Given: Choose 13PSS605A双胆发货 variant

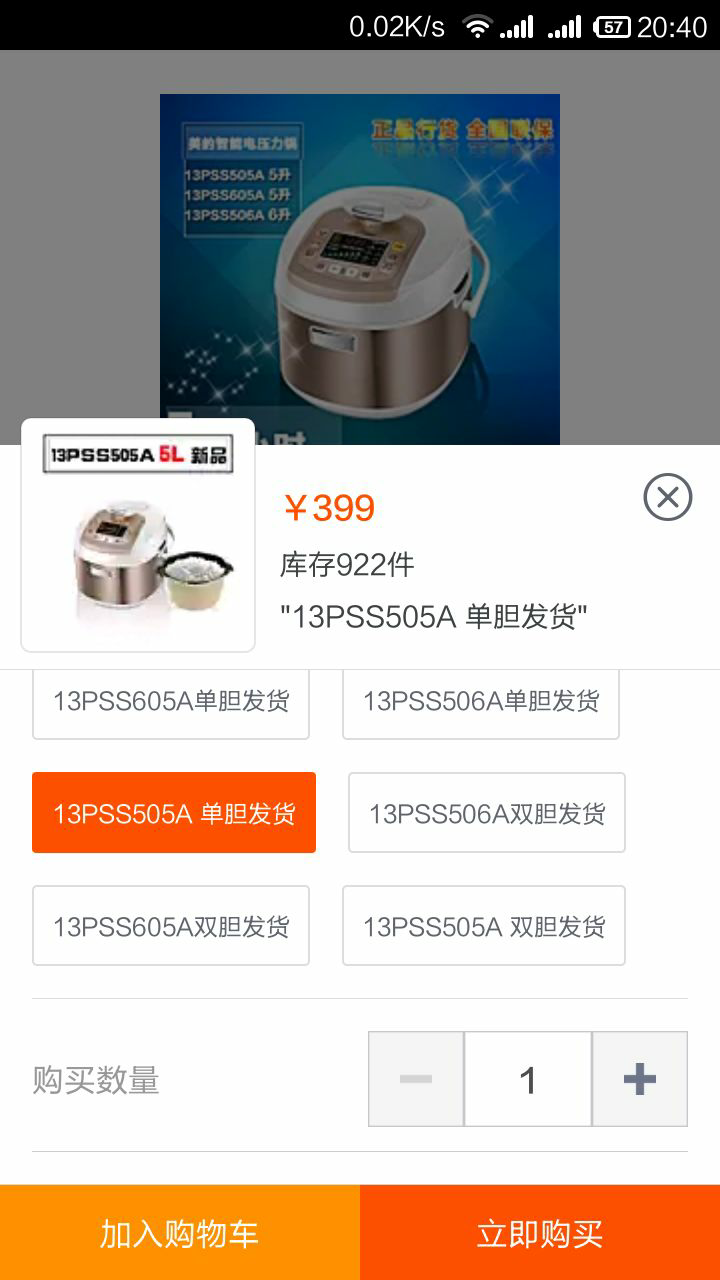Looking at the screenshot, I should point(171,926).
